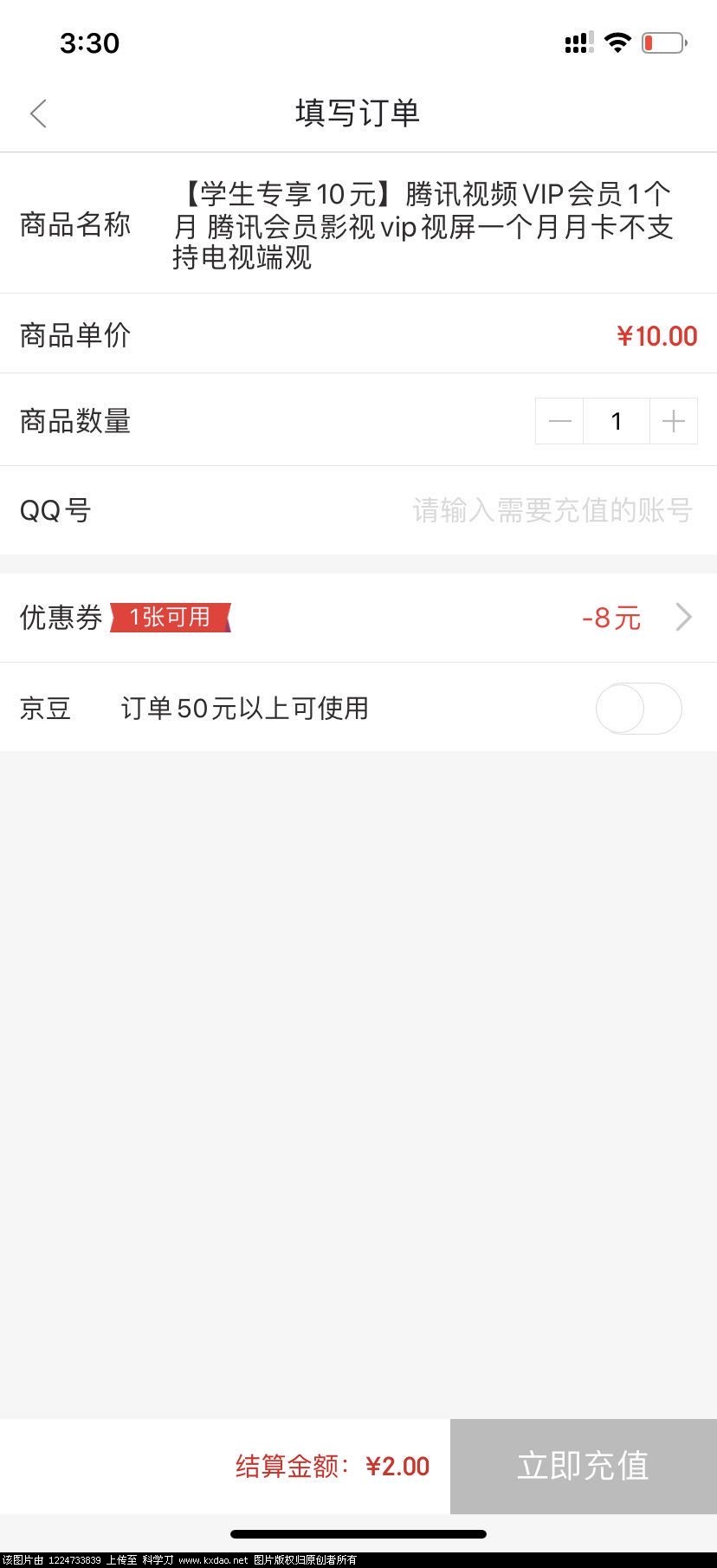Click the plus icon to increase quantity
Screen dimensions: 717x1568
coord(674,421)
